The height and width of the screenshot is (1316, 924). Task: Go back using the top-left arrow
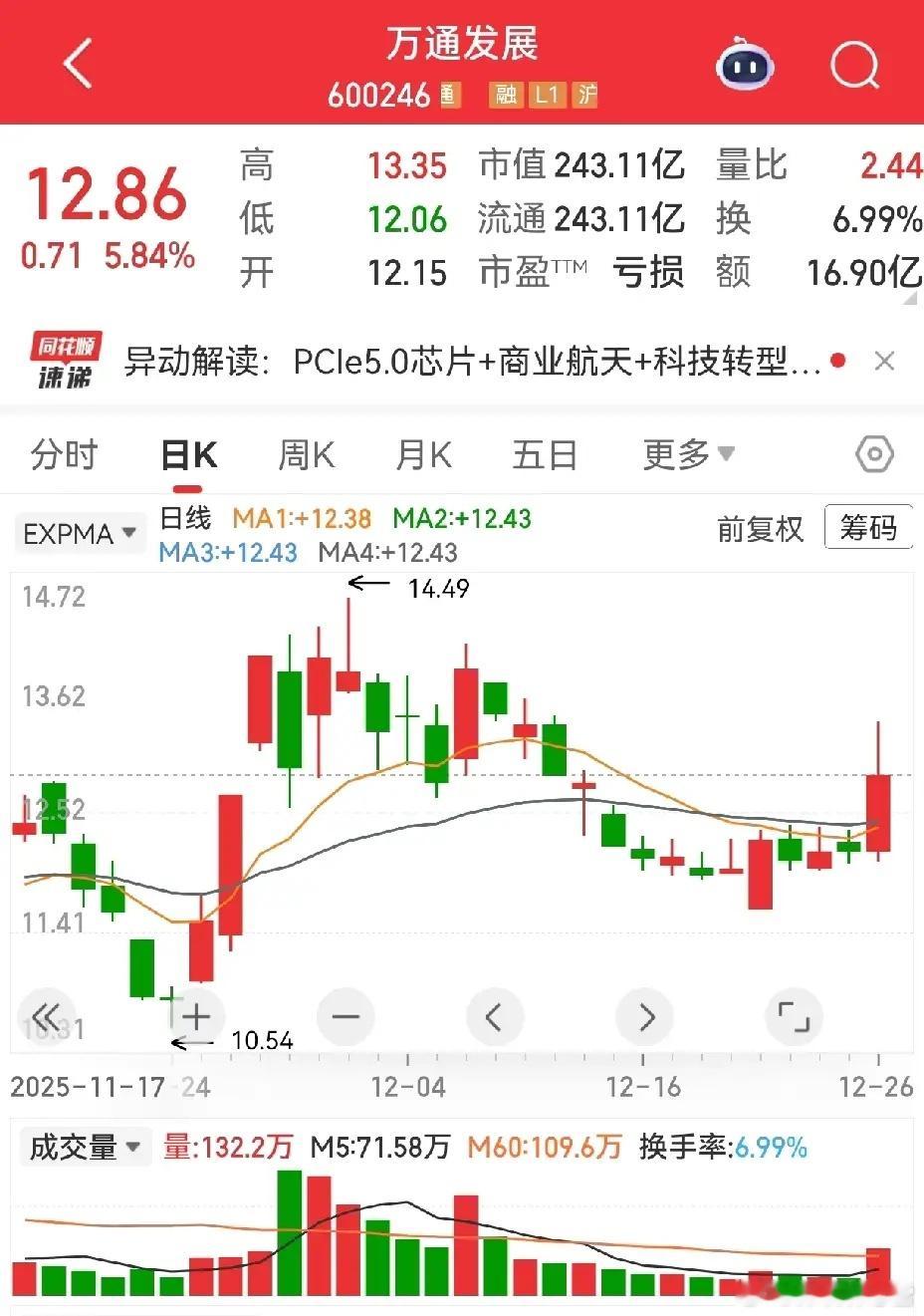click(x=78, y=63)
